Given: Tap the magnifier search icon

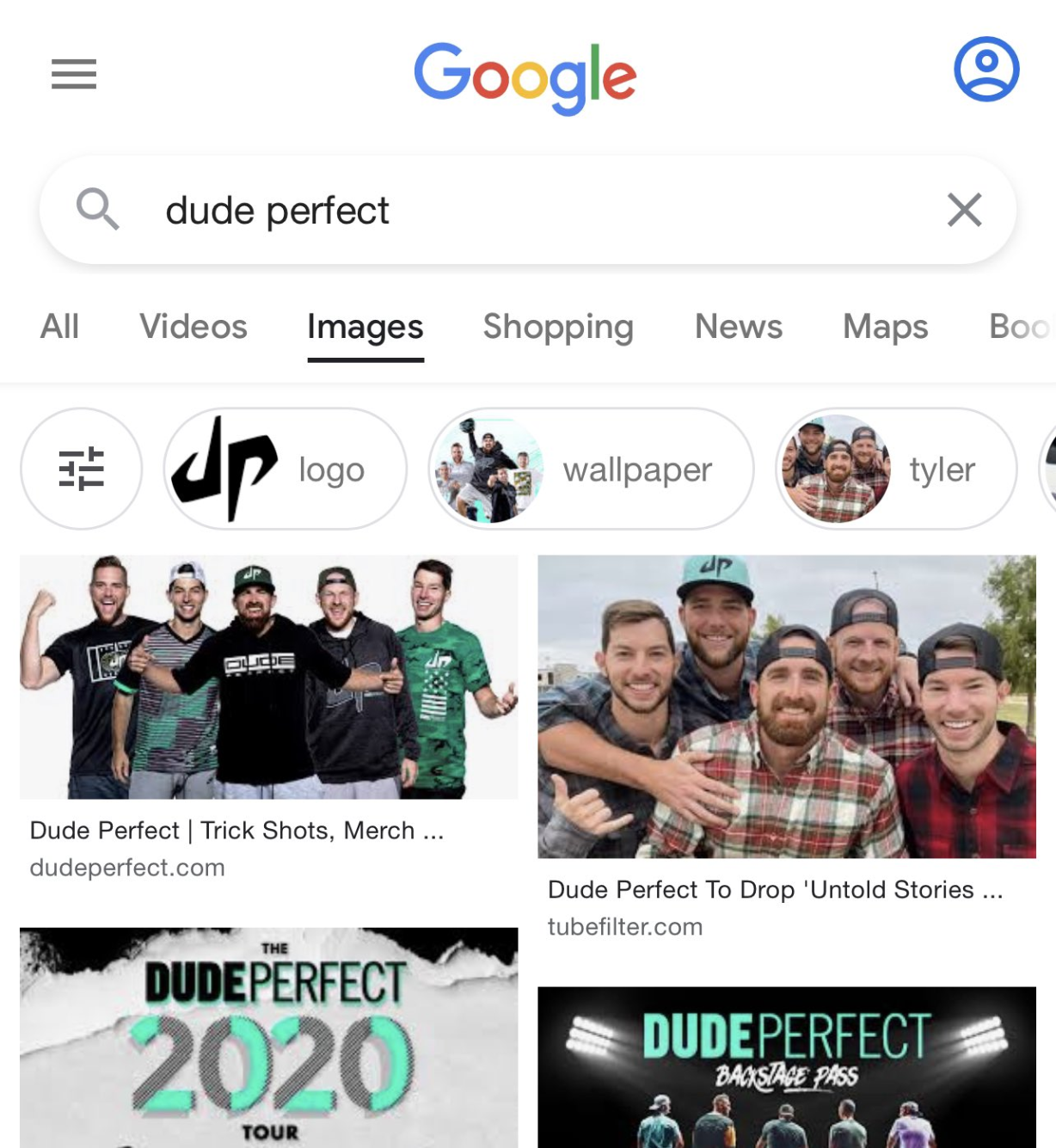Looking at the screenshot, I should click(x=97, y=210).
